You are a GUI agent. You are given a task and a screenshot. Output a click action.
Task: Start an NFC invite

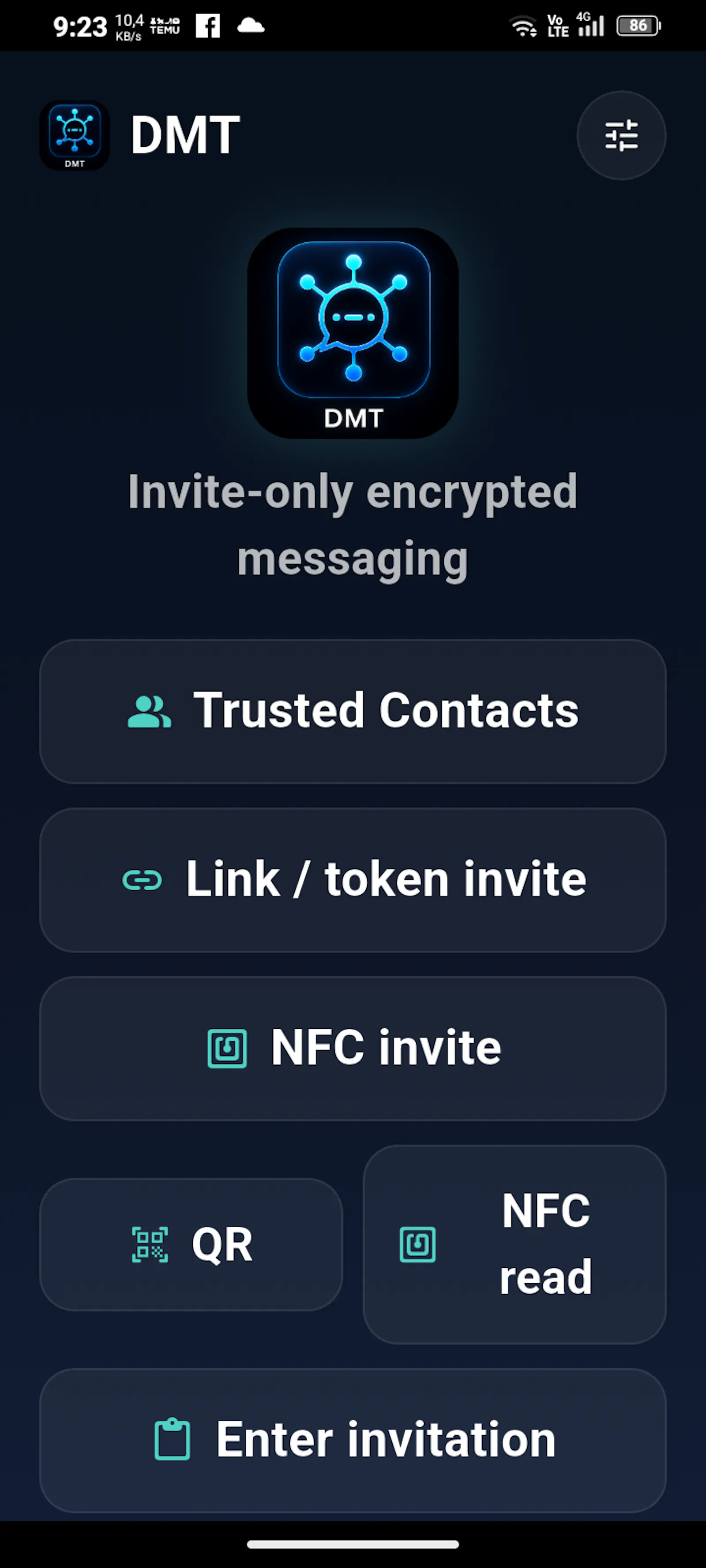(353, 1048)
